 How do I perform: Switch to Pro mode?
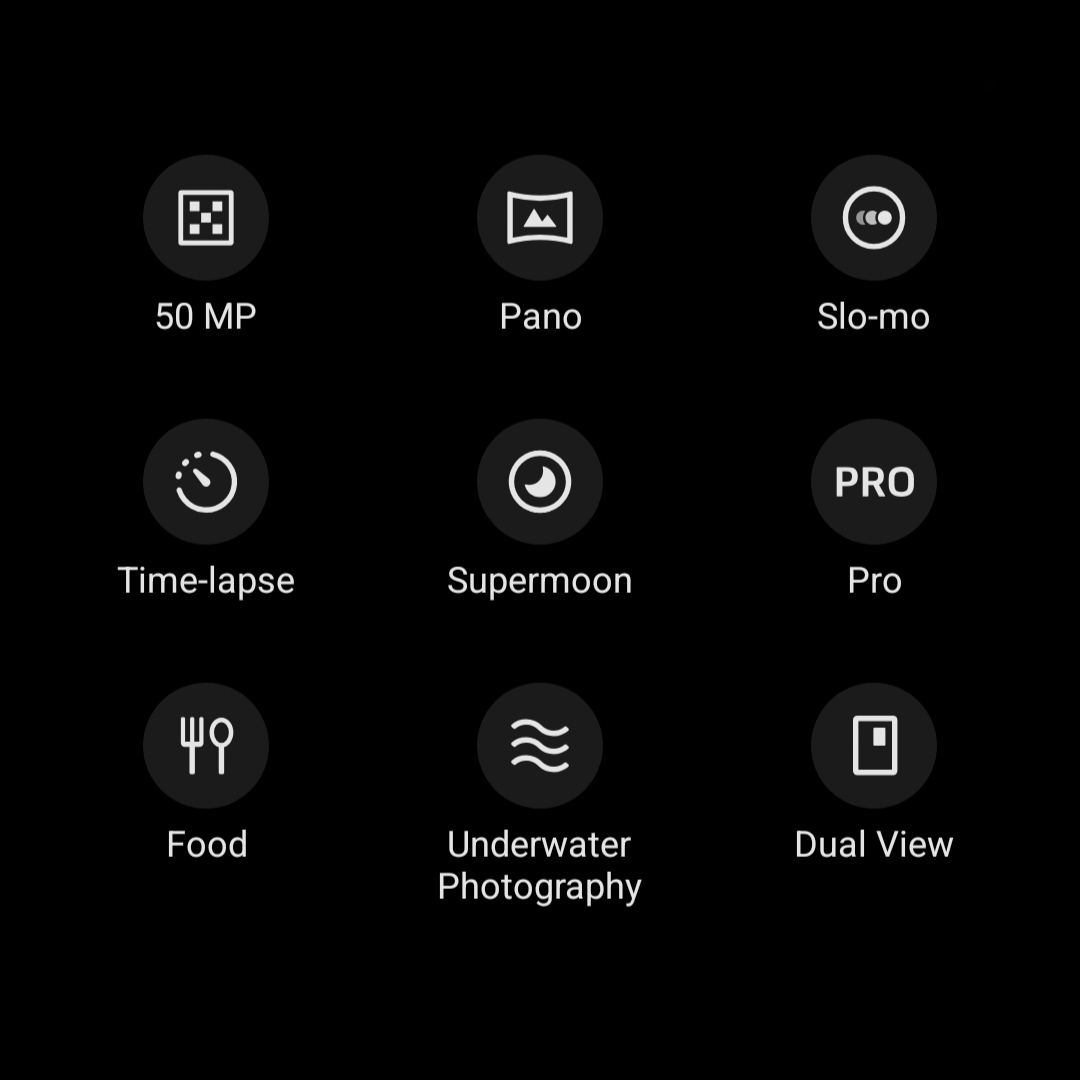(873, 482)
